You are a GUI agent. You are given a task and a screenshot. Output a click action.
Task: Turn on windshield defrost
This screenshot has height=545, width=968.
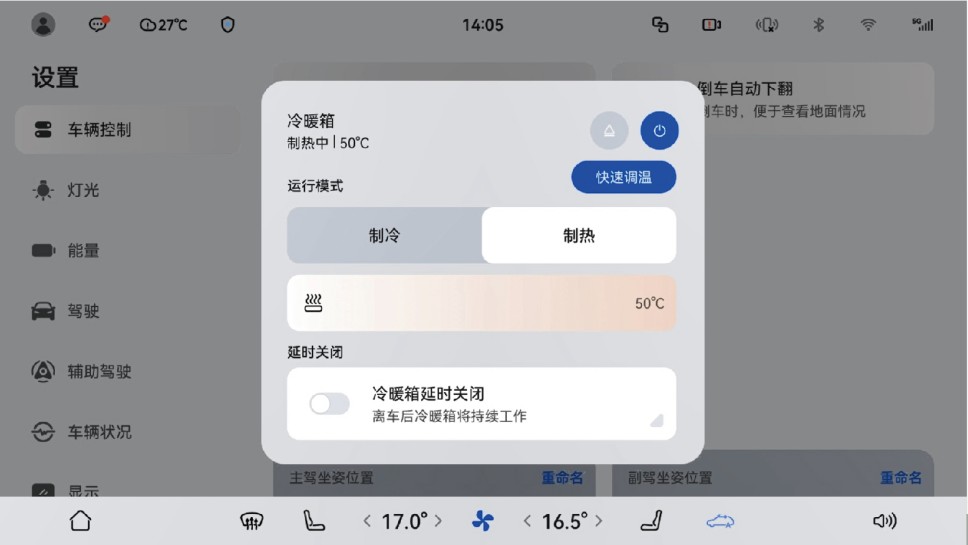tap(251, 521)
